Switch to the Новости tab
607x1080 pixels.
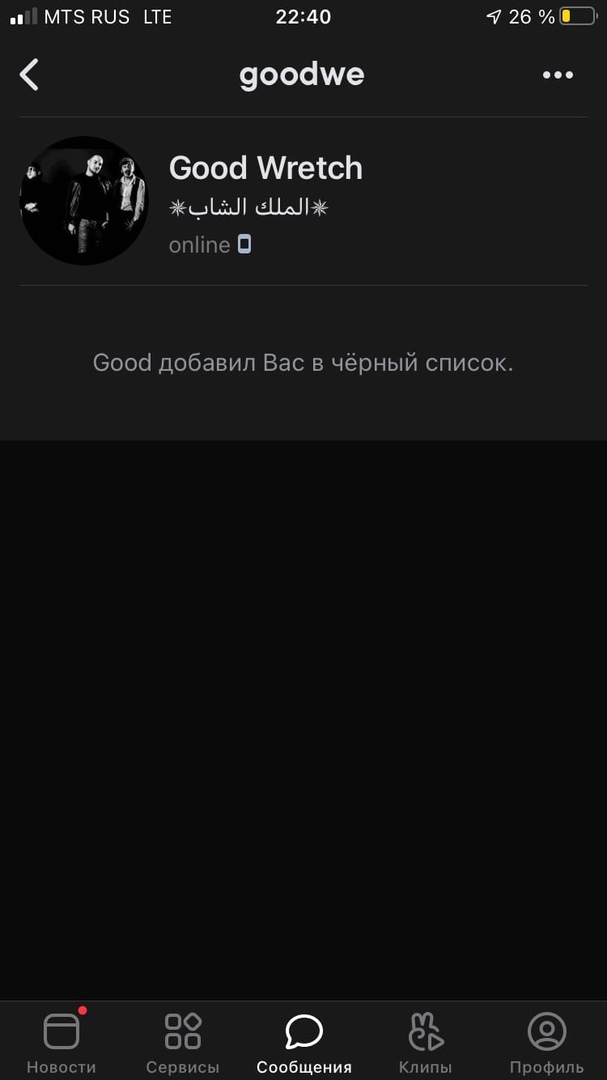coord(61,1041)
